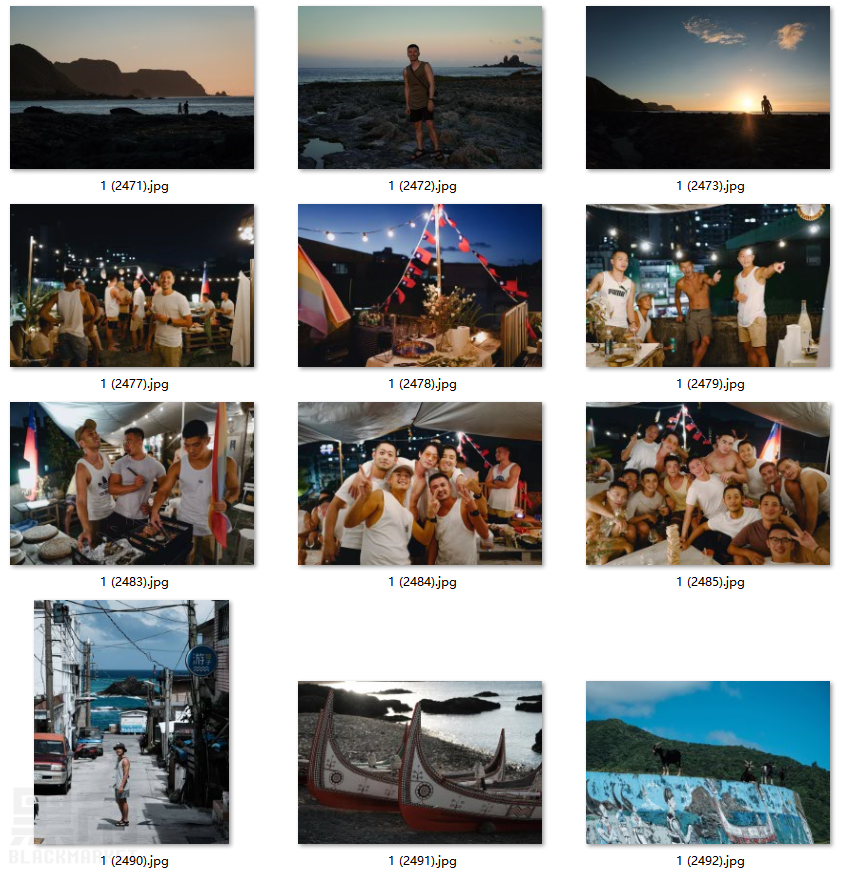Open the photo file 1 (2471).jpg
Screen dimensions: 846x872
click(x=132, y=88)
